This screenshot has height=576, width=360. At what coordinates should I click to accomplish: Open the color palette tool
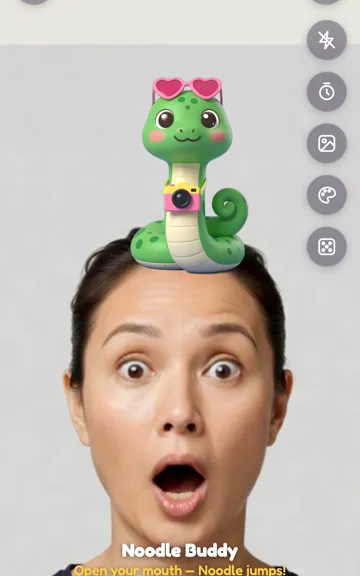pyautogui.click(x=327, y=195)
